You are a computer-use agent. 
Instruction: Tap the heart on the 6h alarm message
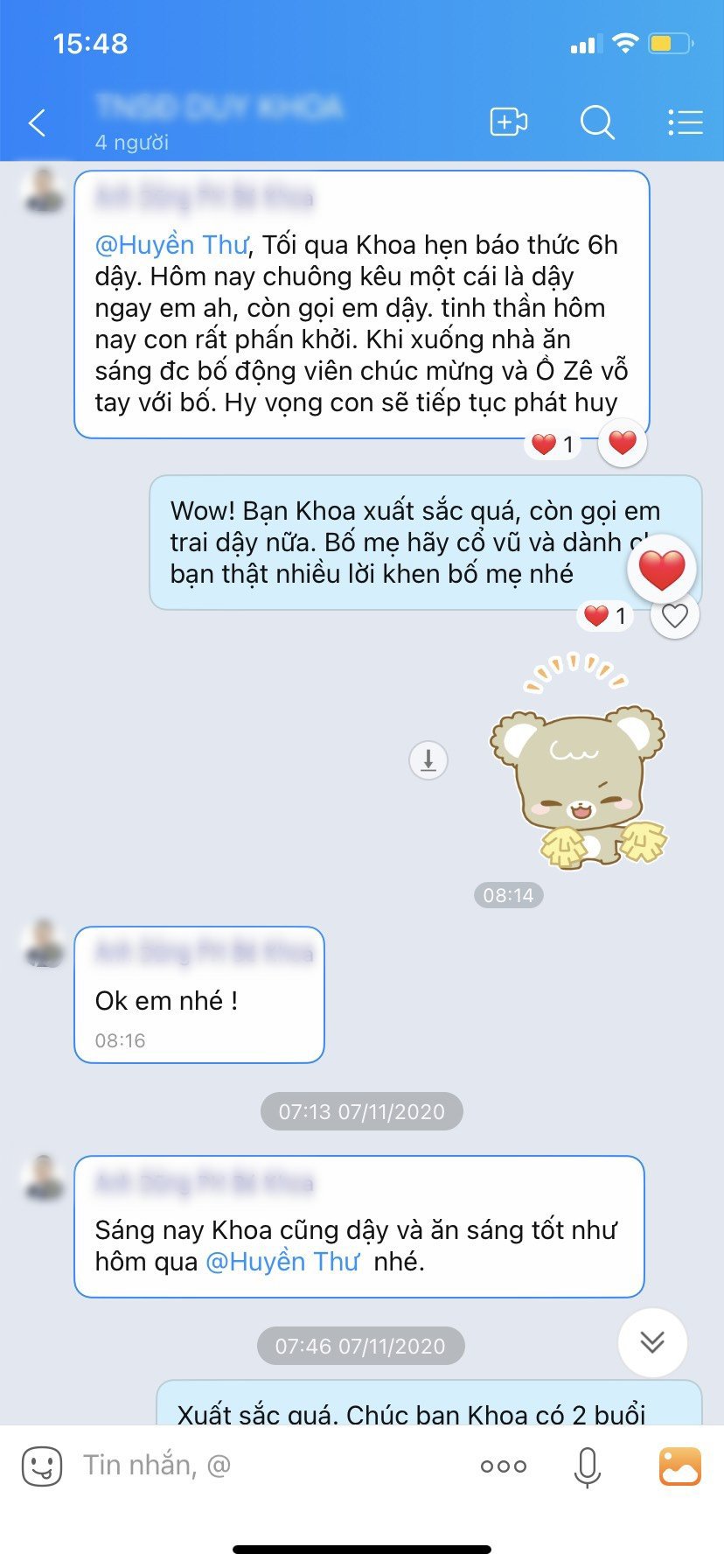(x=623, y=443)
